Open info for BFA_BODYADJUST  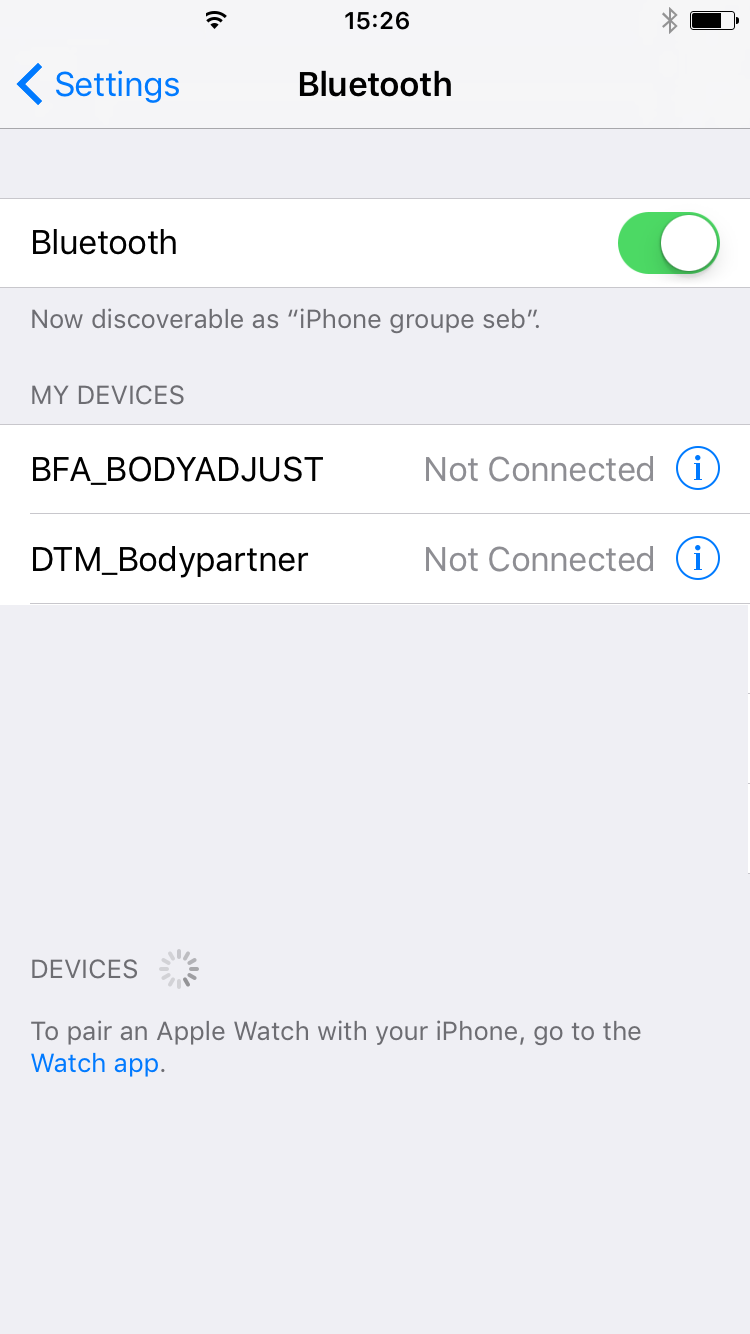pos(698,469)
